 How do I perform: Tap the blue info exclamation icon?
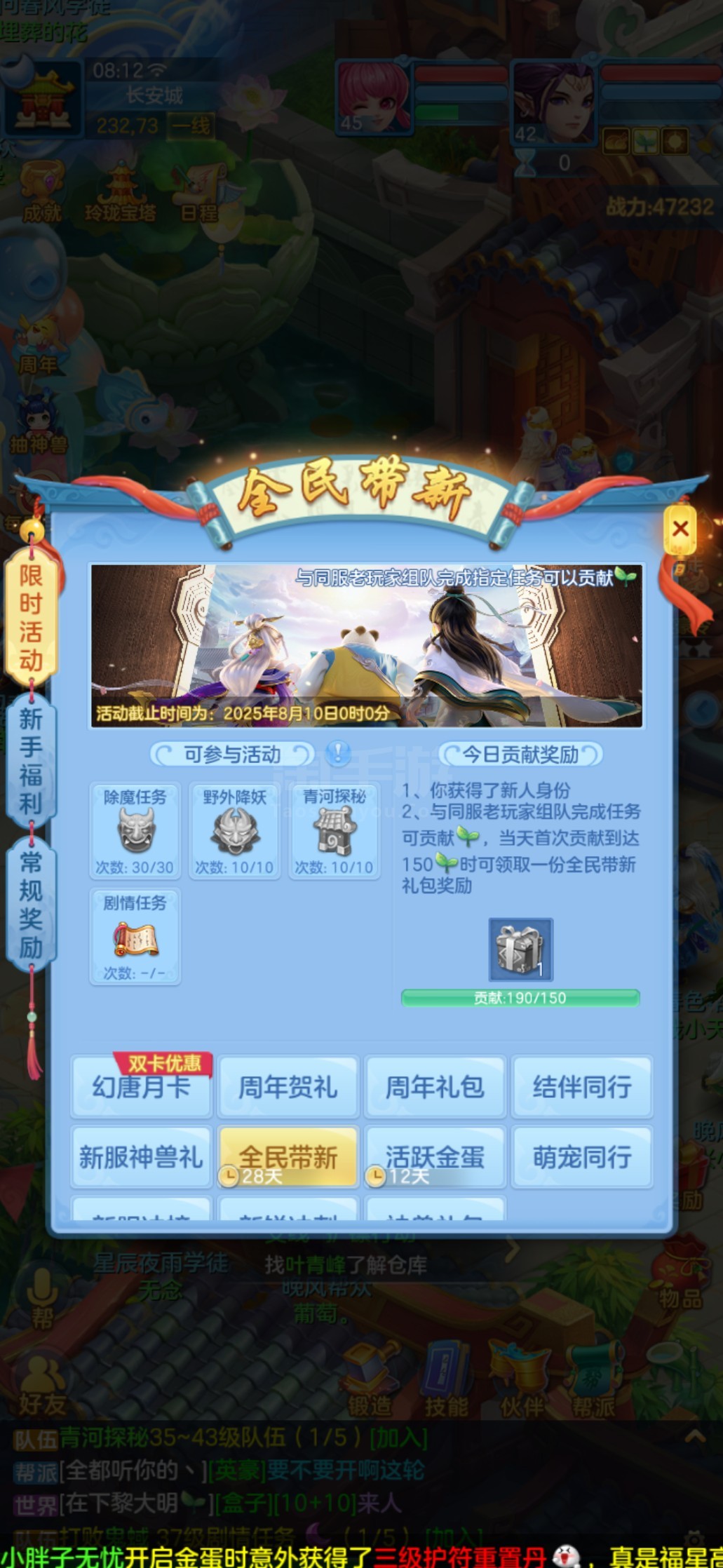338,754
